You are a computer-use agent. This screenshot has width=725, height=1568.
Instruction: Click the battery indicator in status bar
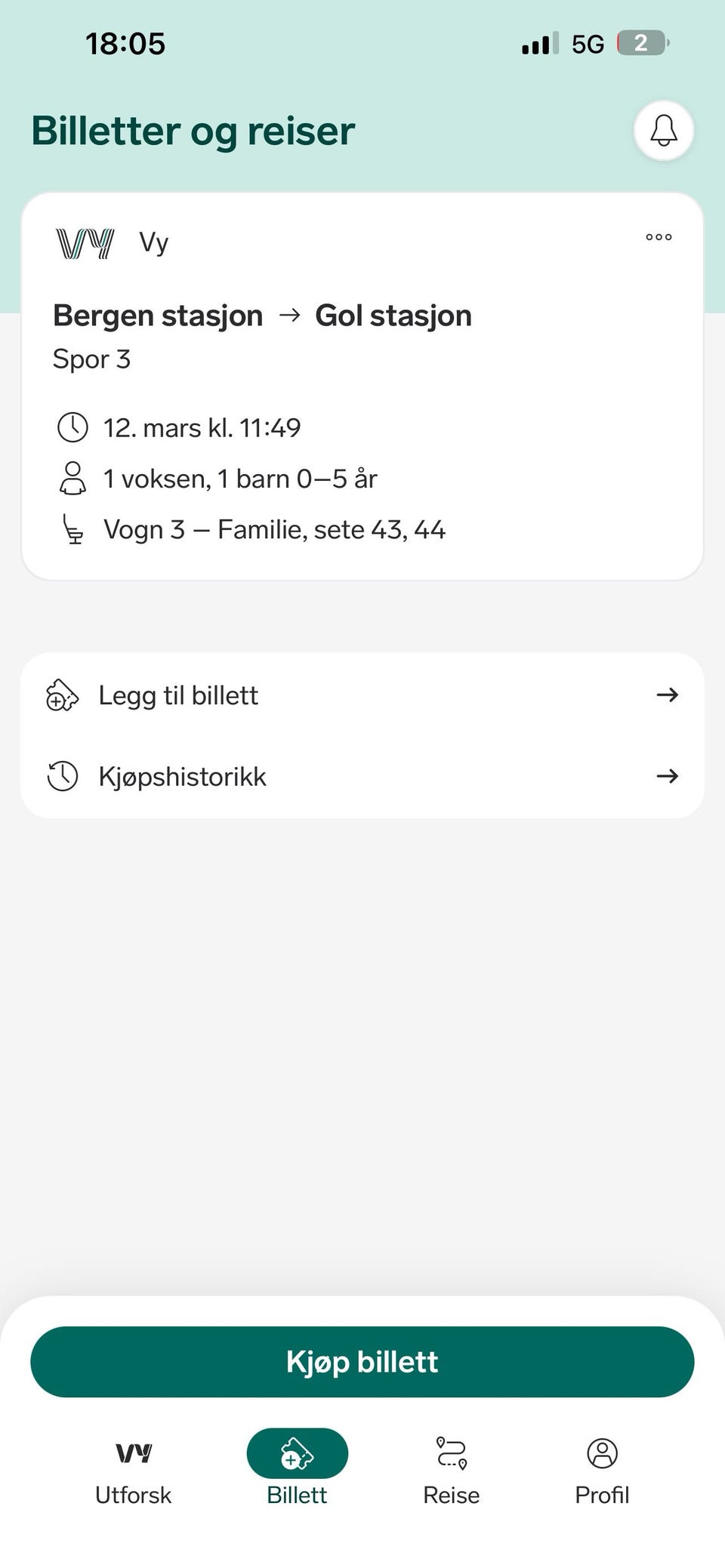click(641, 43)
